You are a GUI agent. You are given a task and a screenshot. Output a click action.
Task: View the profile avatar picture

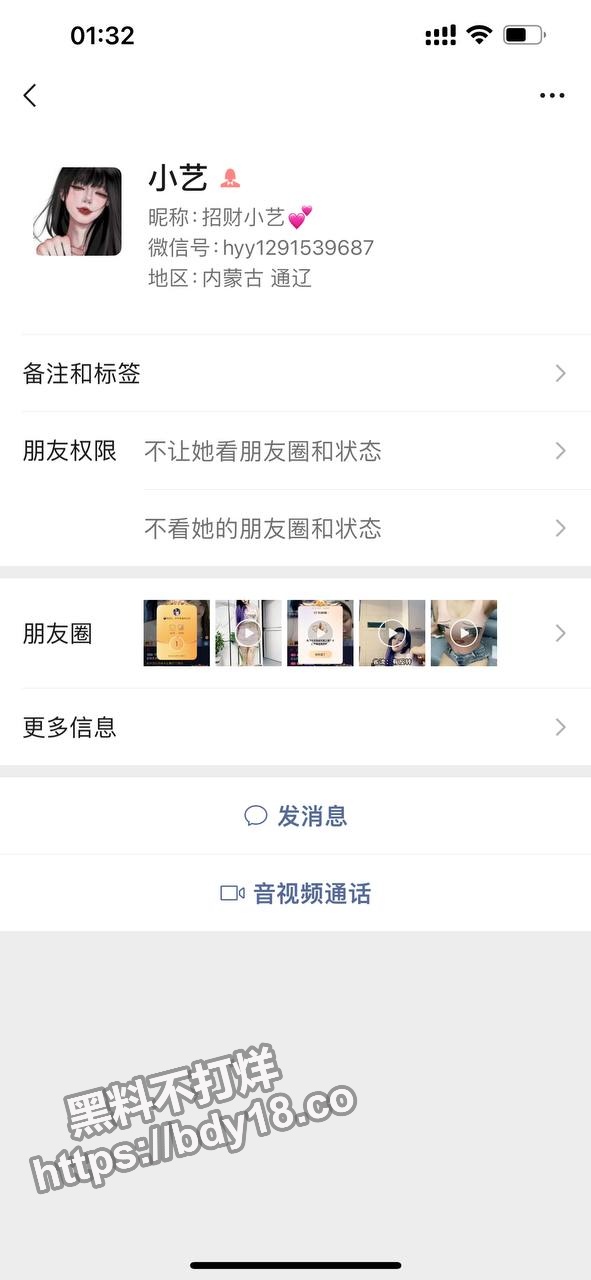[77, 211]
